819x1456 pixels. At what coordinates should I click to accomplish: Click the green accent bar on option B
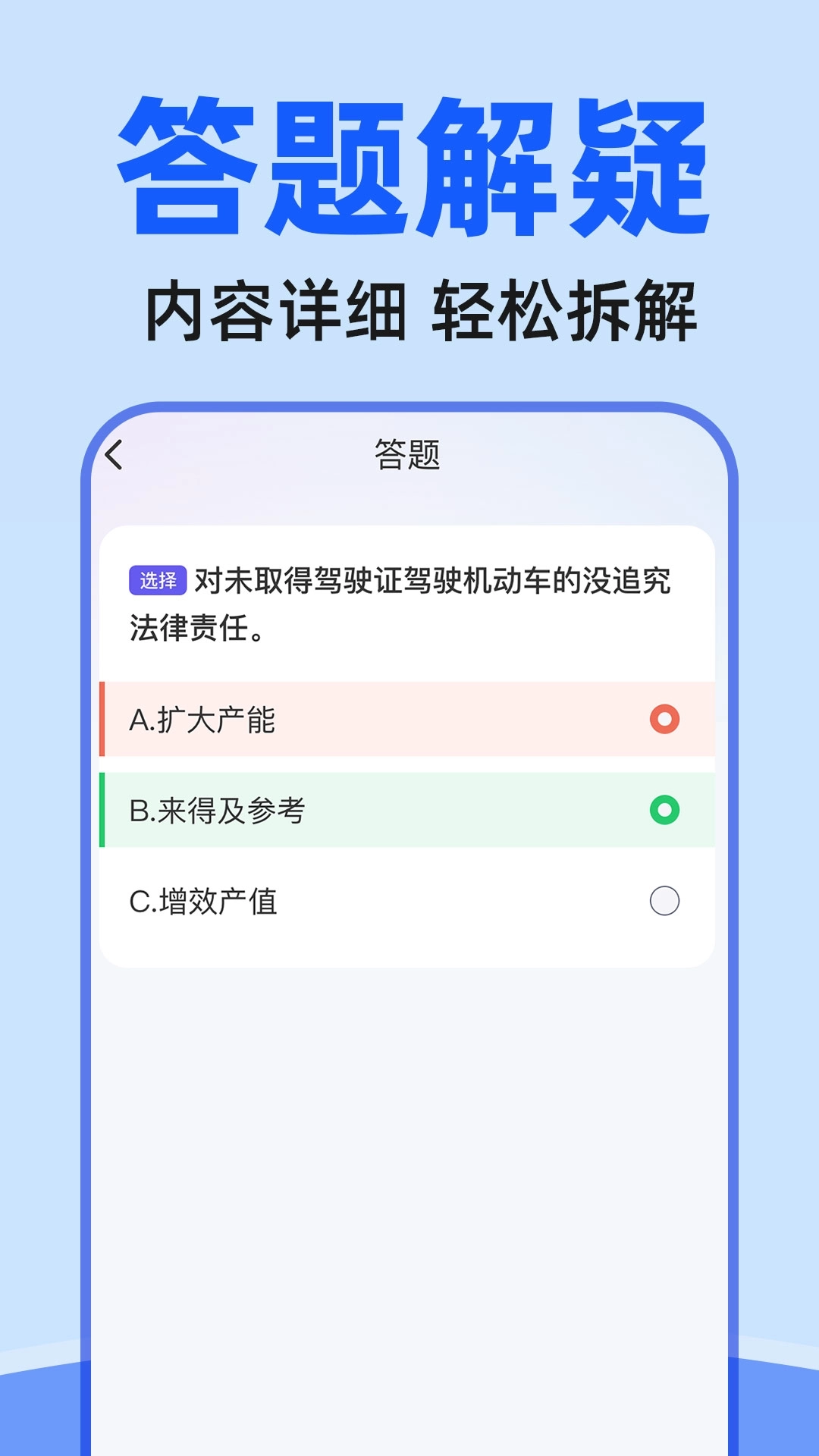tap(103, 810)
